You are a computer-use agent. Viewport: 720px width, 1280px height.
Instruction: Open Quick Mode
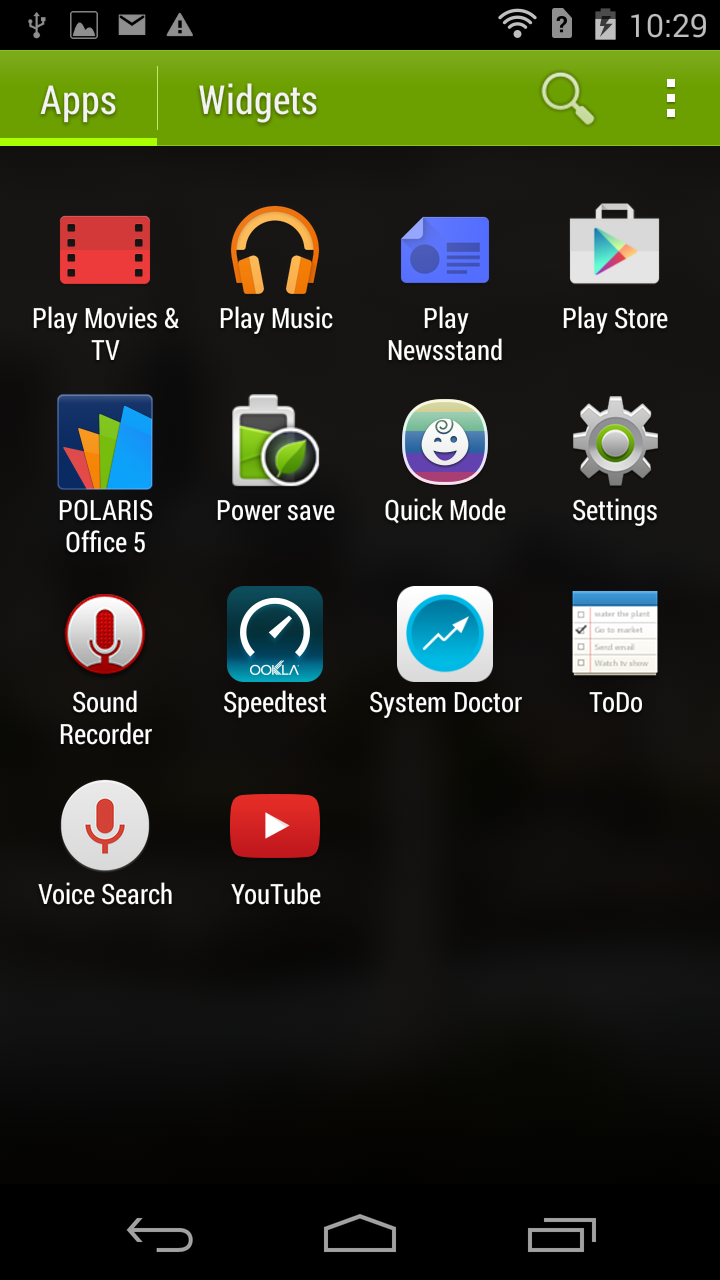point(445,461)
